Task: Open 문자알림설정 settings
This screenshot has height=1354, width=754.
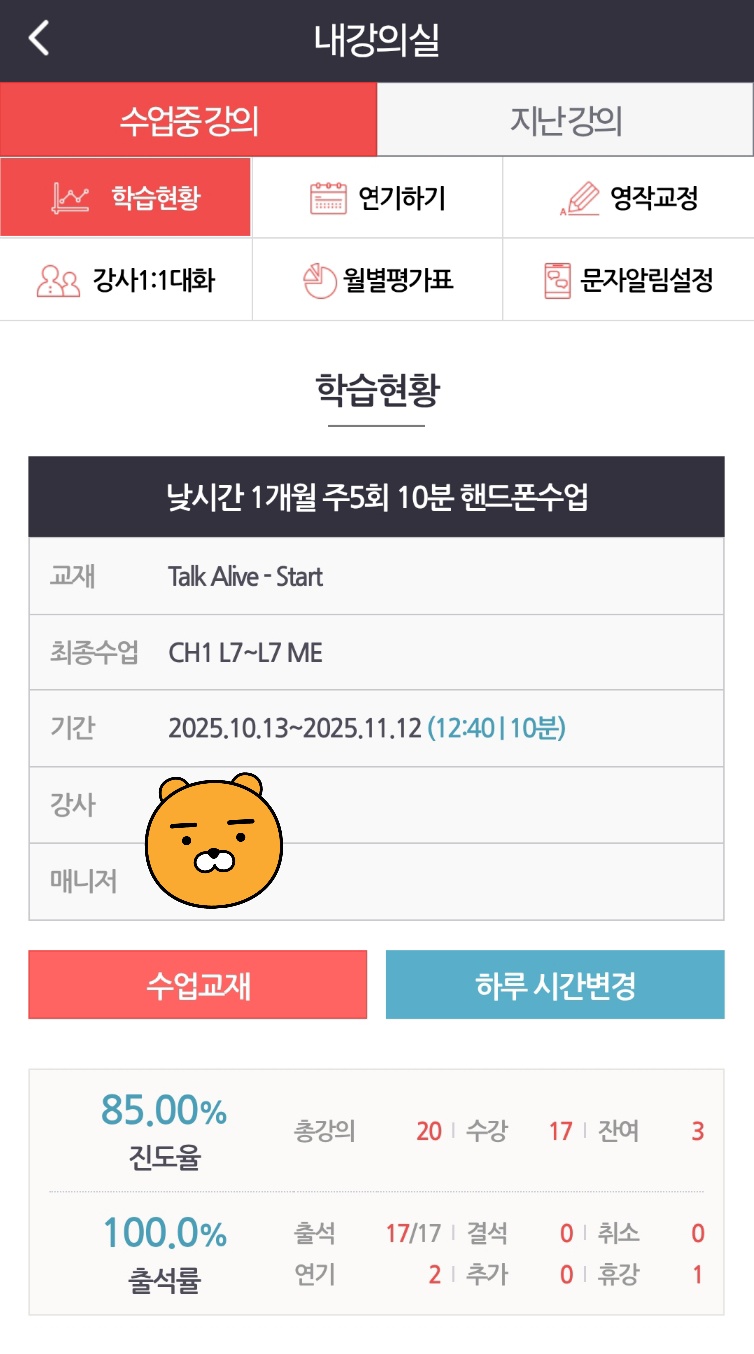Action: 628,280
